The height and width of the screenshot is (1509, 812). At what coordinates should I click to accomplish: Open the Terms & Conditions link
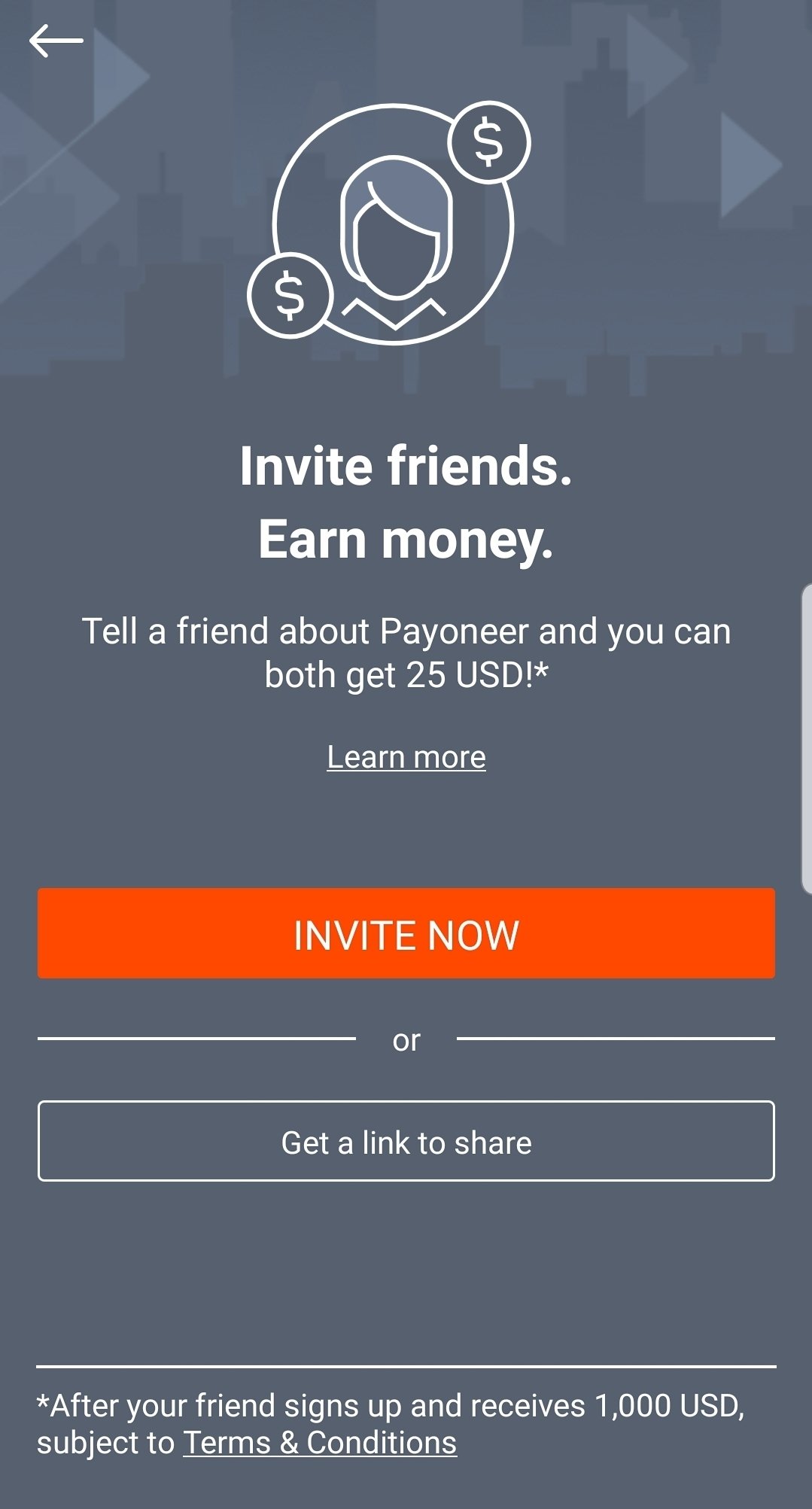pyautogui.click(x=320, y=1443)
